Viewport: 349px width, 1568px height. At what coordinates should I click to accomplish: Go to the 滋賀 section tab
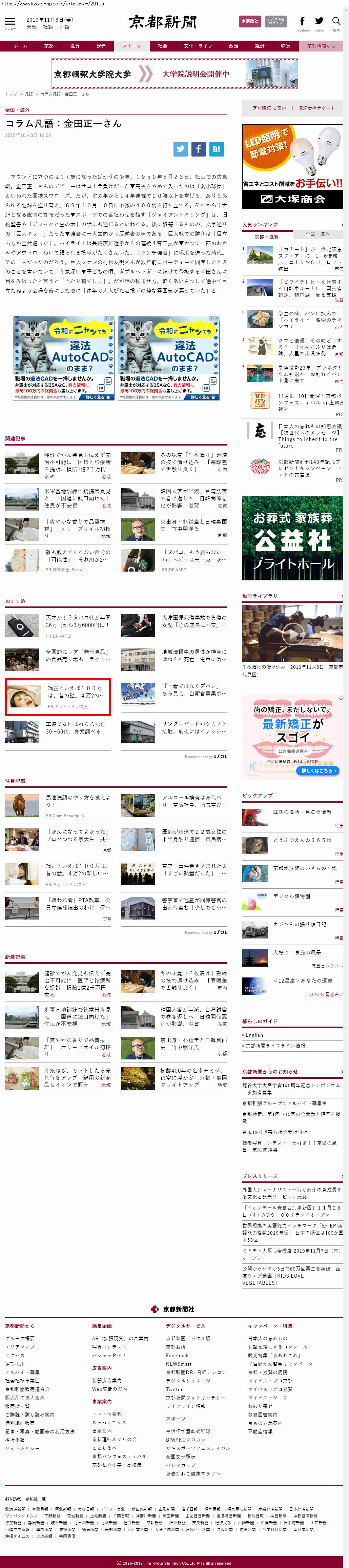point(74,46)
